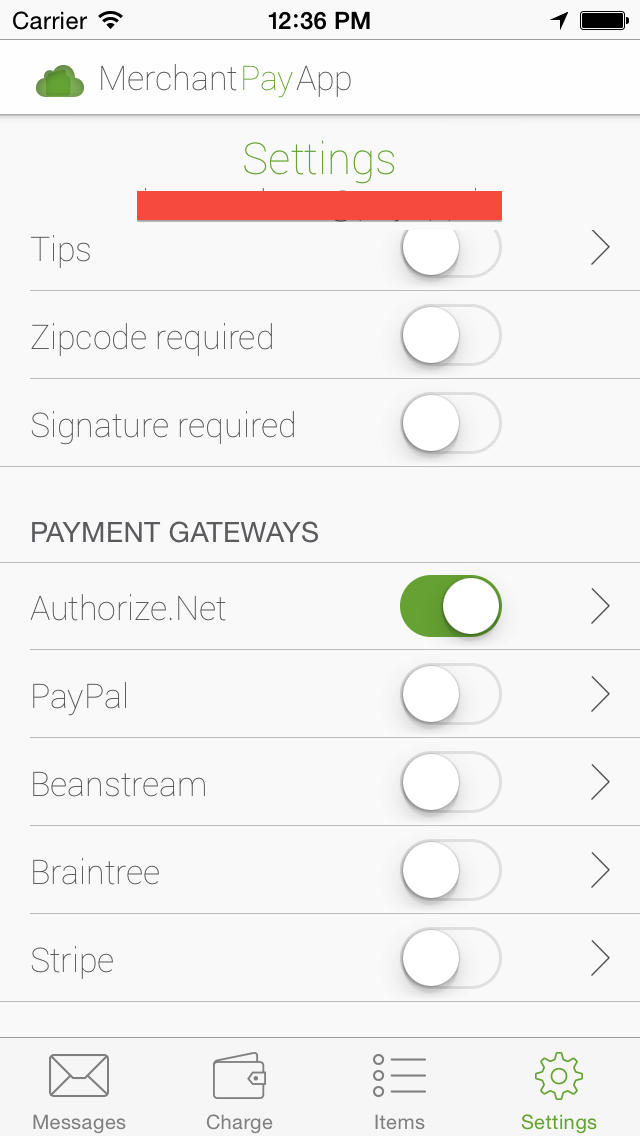Screen dimensions: 640x1136
Task: Open PayPal configuration chevron
Action: point(600,694)
